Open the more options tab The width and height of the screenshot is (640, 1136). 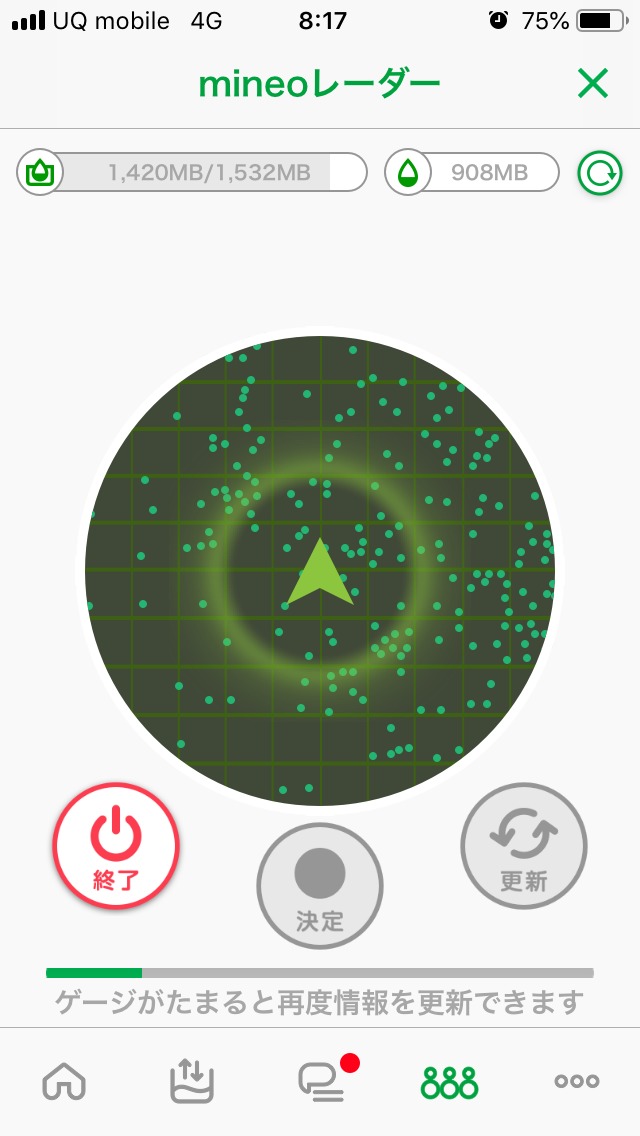point(577,1081)
